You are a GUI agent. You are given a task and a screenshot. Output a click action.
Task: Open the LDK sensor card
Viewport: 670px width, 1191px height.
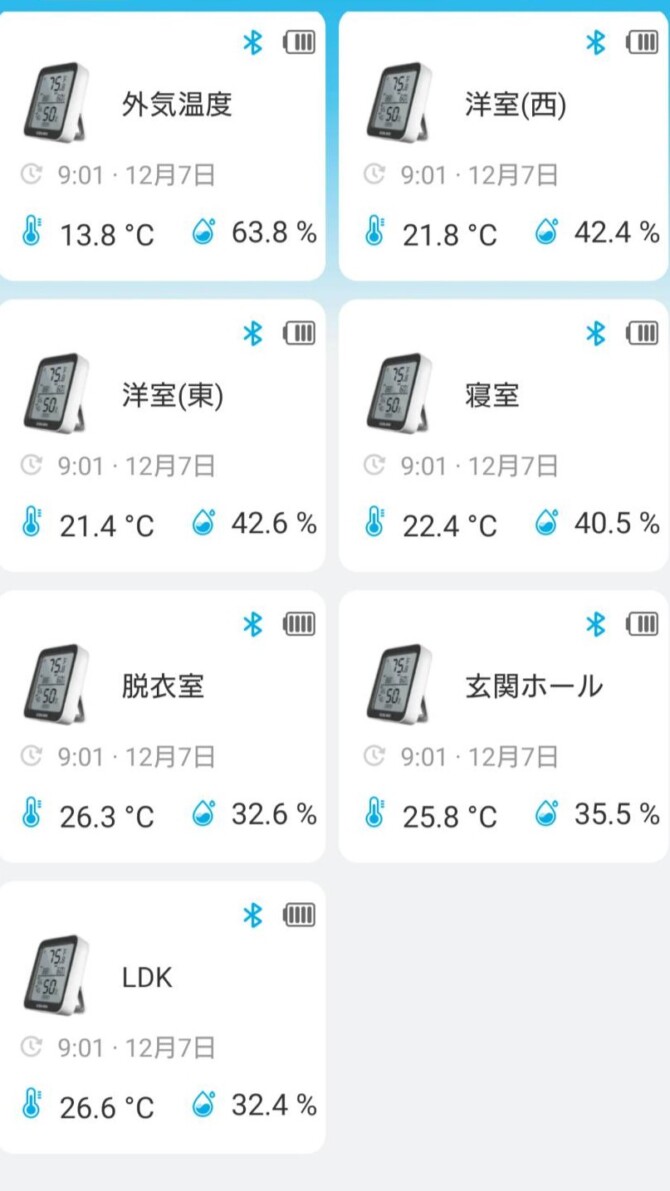pyautogui.click(x=163, y=1017)
